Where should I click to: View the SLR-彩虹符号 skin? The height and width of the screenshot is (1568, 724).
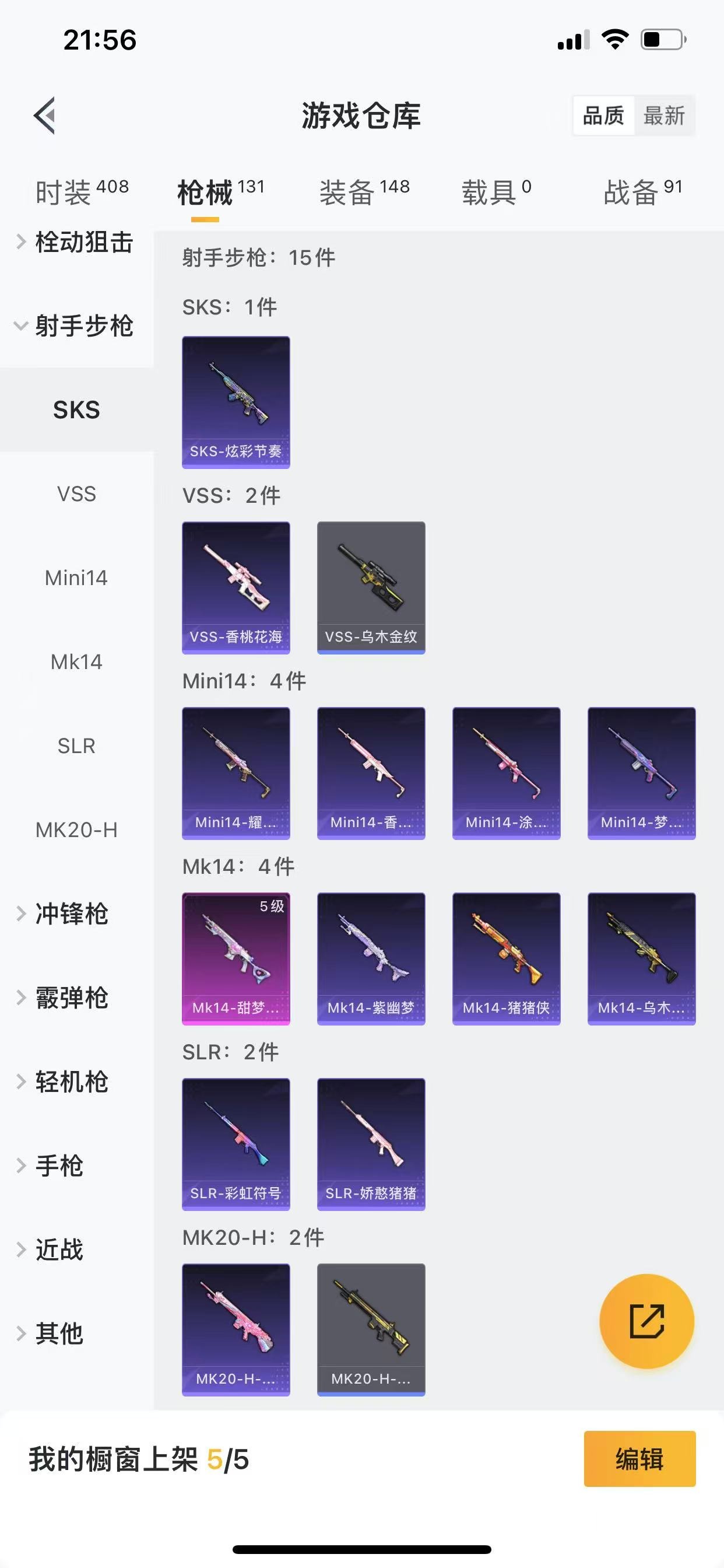point(236,1144)
